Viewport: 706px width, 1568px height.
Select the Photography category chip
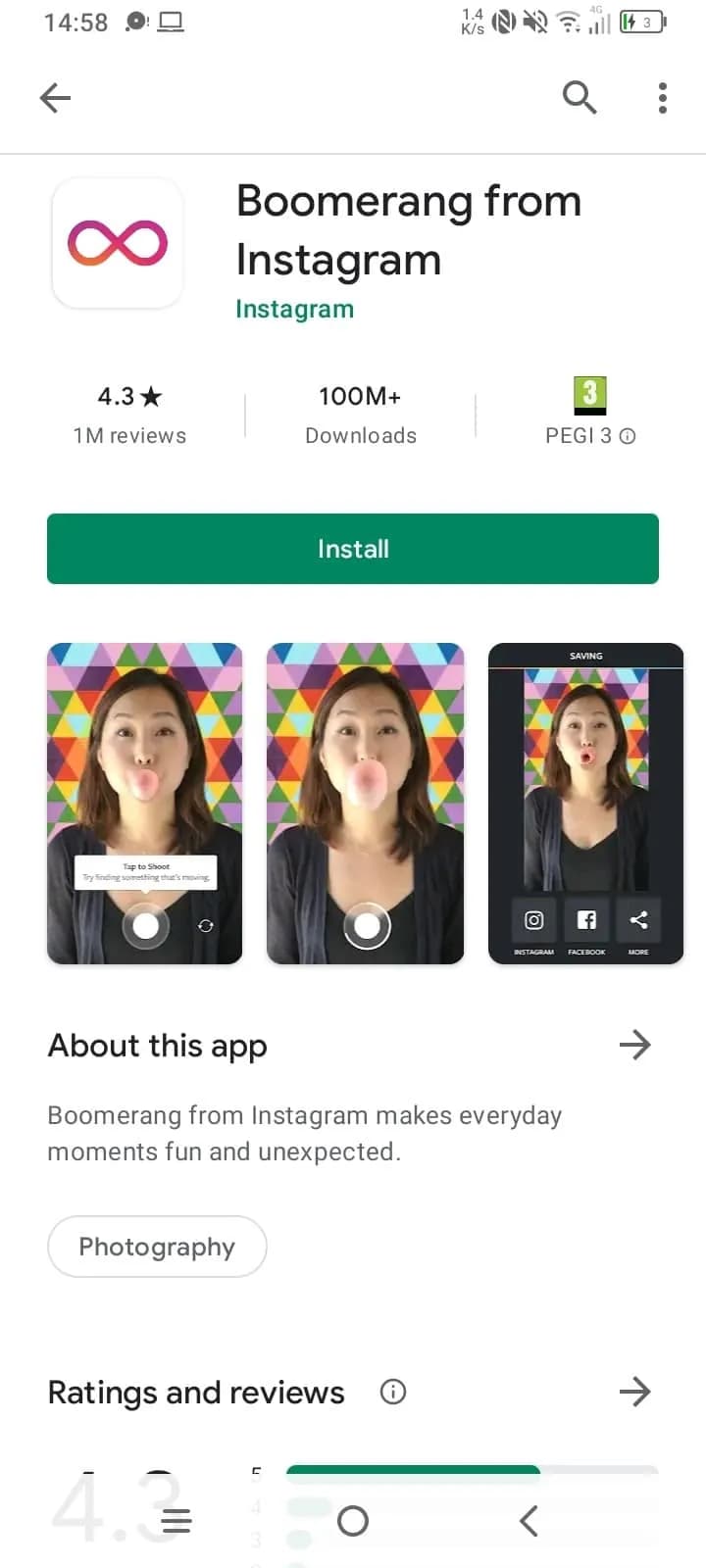coord(157,1247)
